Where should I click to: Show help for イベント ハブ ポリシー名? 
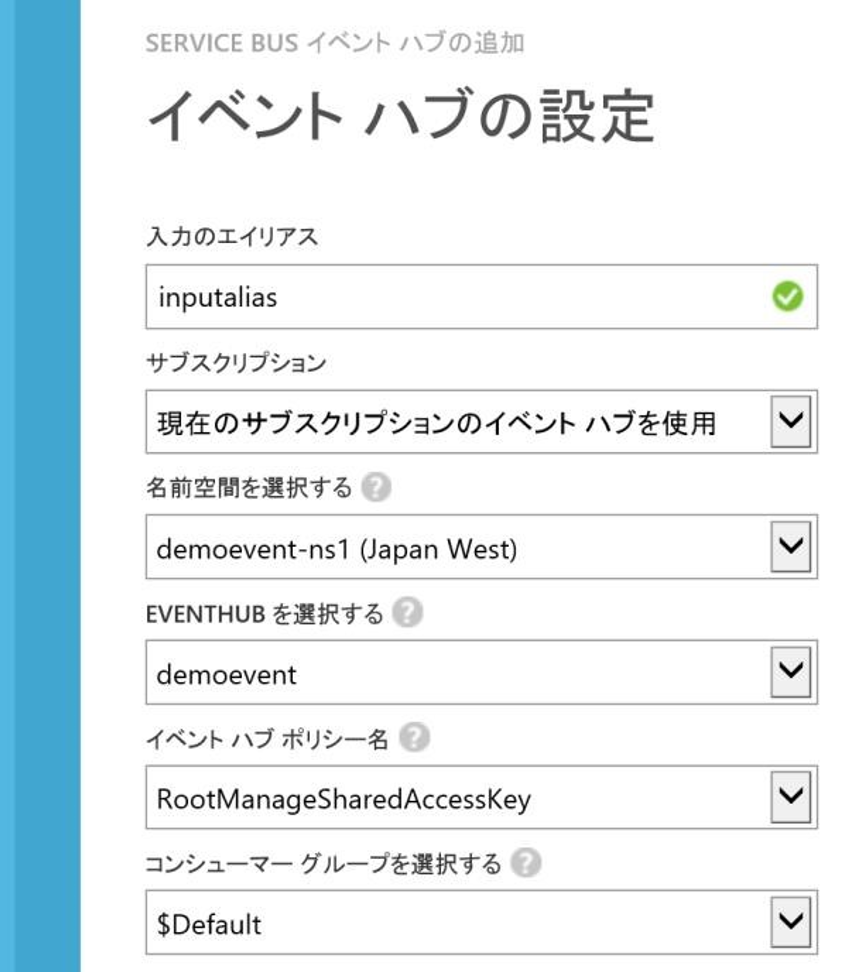coord(415,739)
